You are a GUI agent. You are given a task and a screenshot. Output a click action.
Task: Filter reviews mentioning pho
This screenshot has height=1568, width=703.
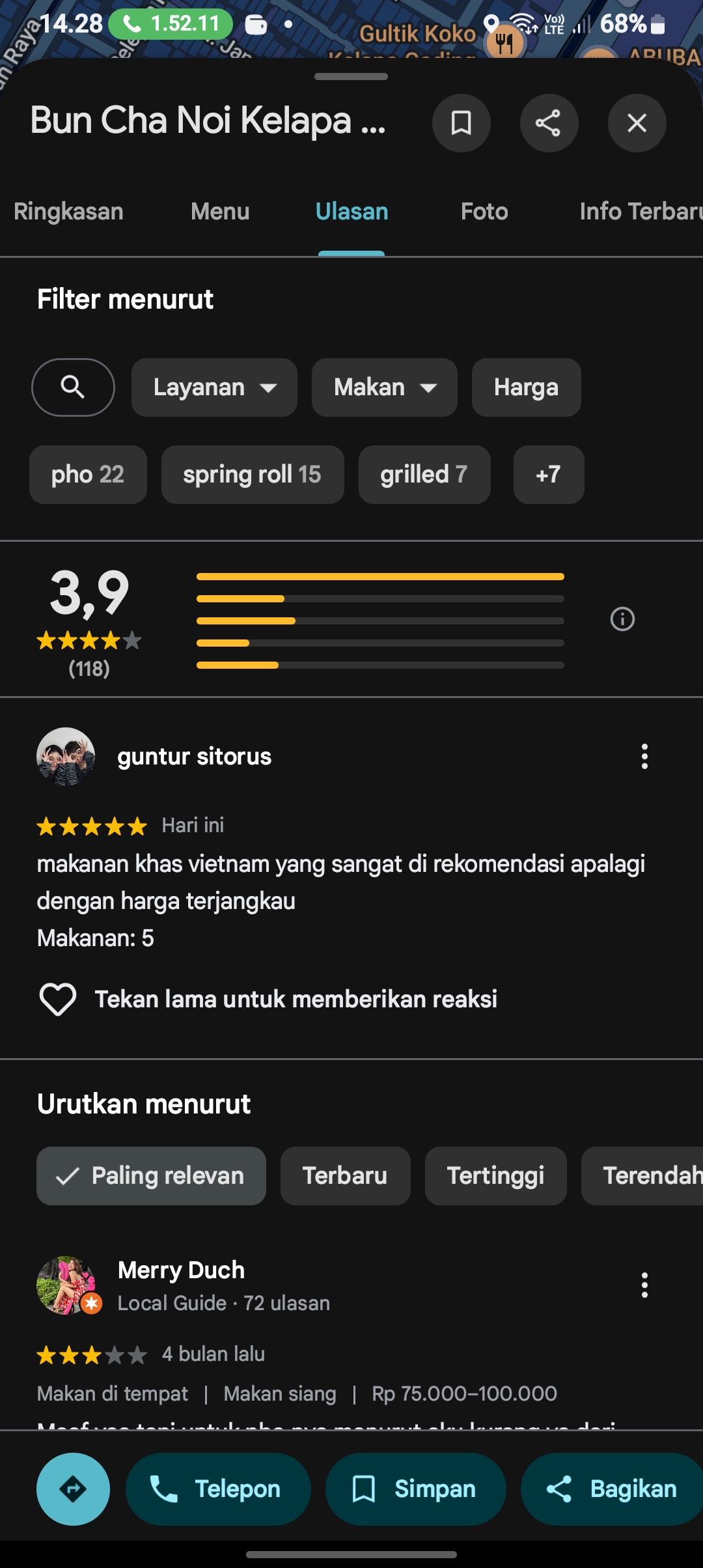(x=88, y=475)
